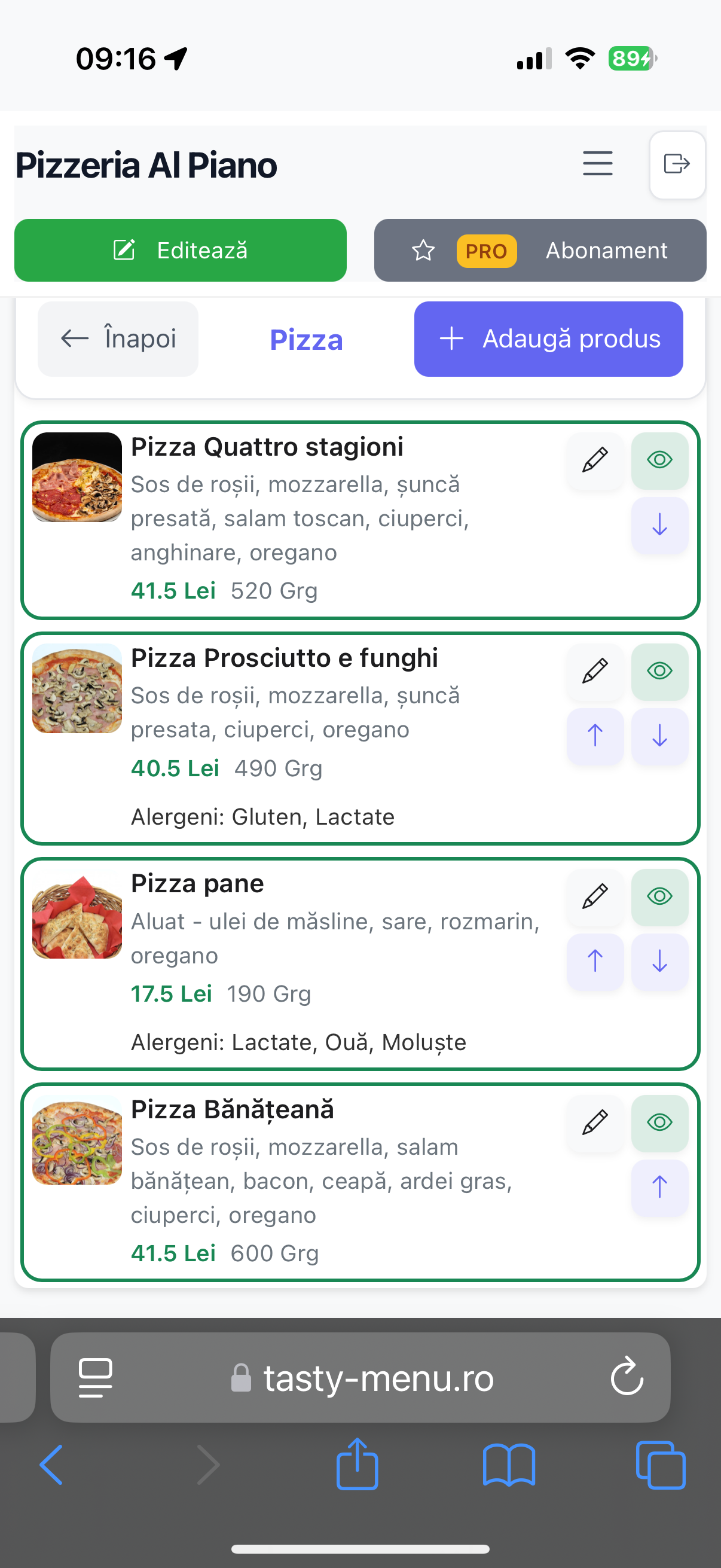Hide Pizza pane with its eye toggle
Image resolution: width=721 pixels, height=1568 pixels.
pos(659,897)
